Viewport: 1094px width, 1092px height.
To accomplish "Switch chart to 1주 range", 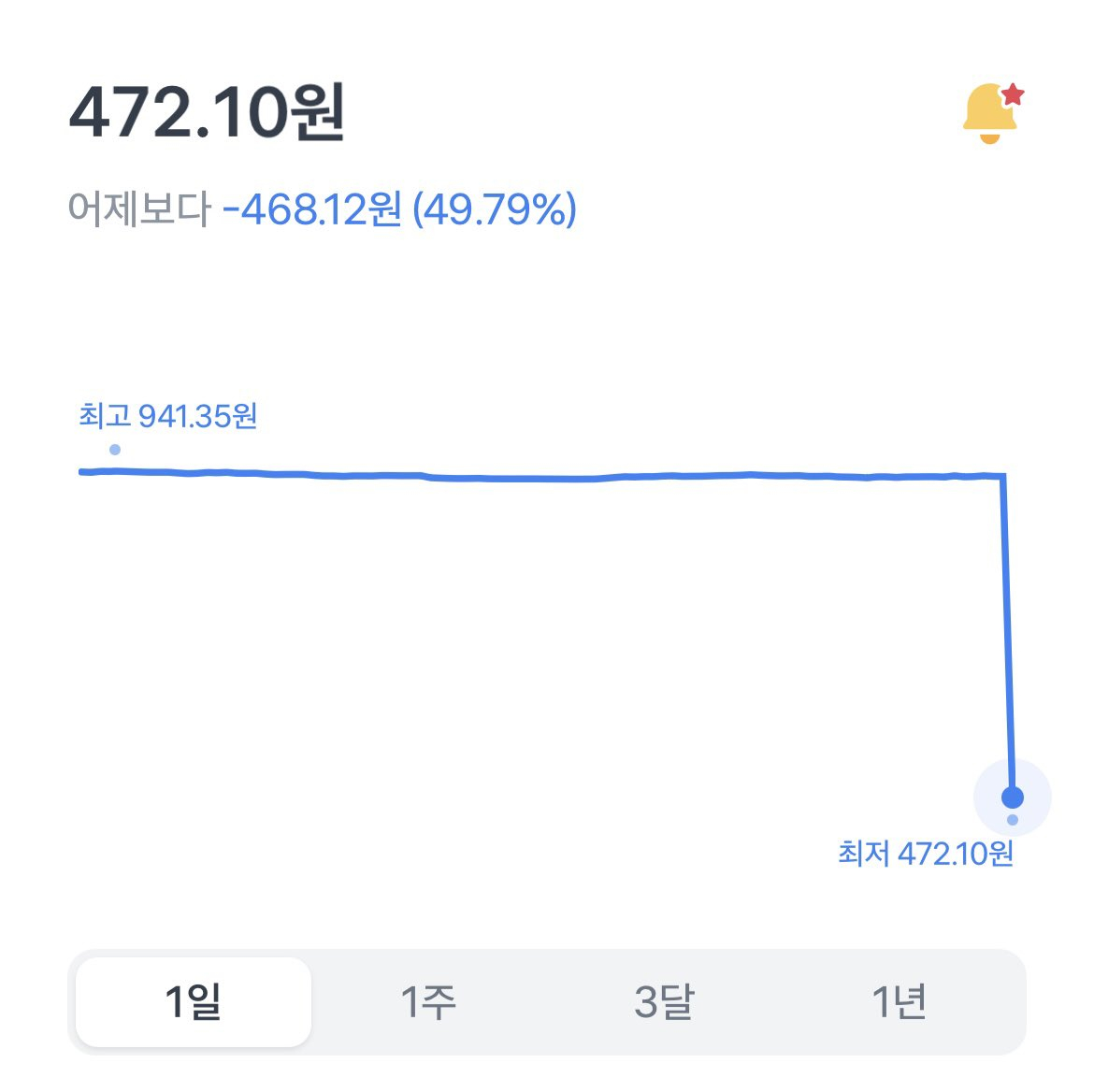I will tap(428, 1002).
